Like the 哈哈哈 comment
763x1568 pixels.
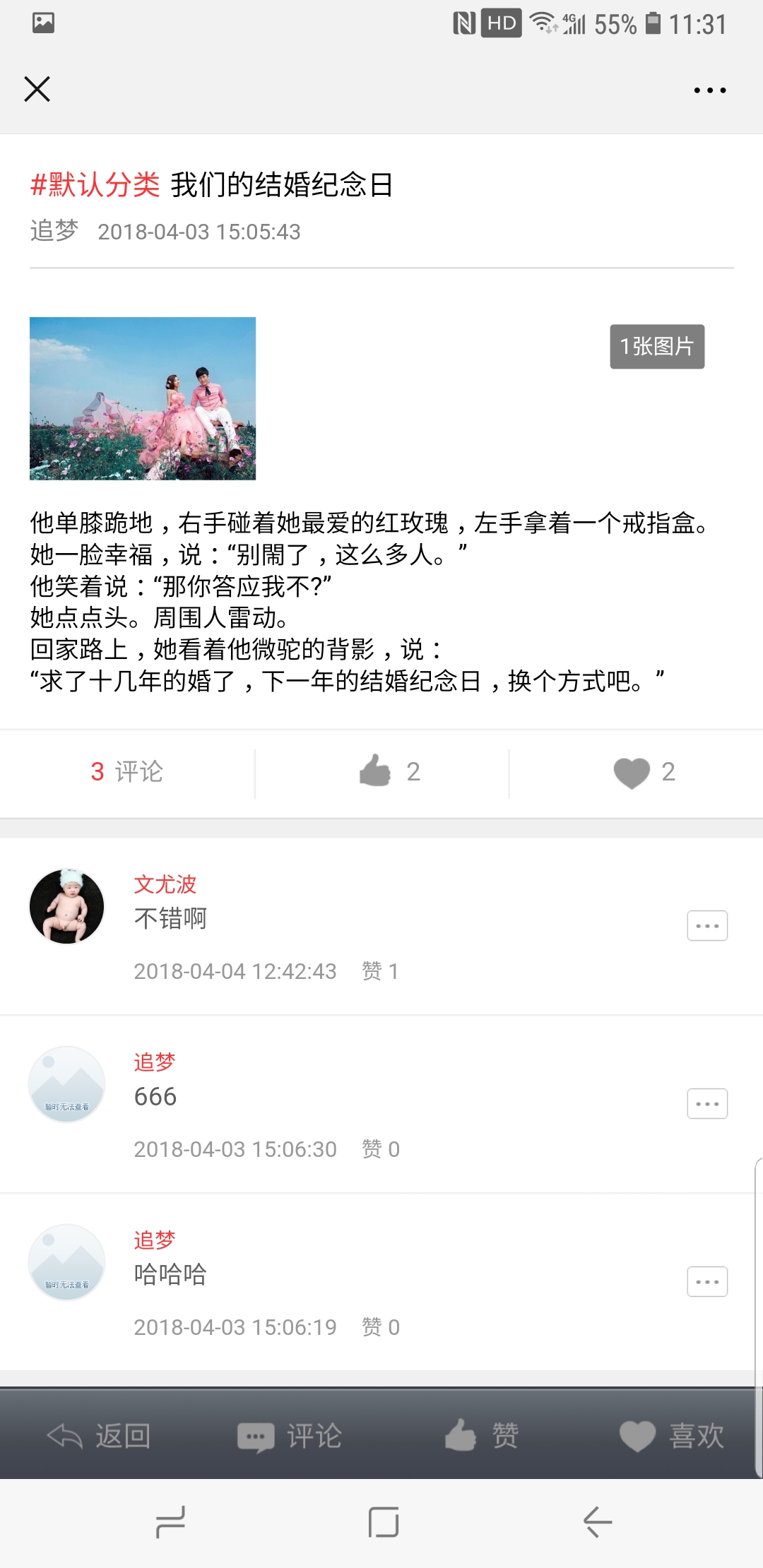coord(380,1327)
